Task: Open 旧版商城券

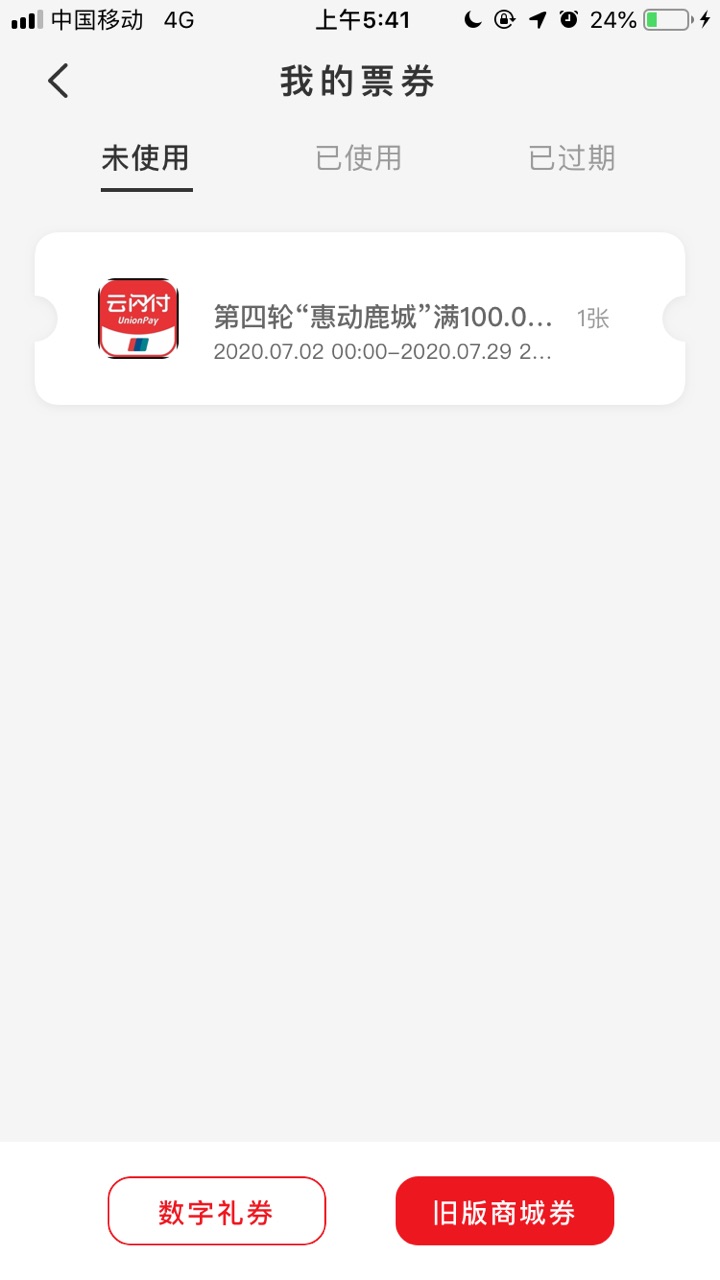Action: point(504,1211)
